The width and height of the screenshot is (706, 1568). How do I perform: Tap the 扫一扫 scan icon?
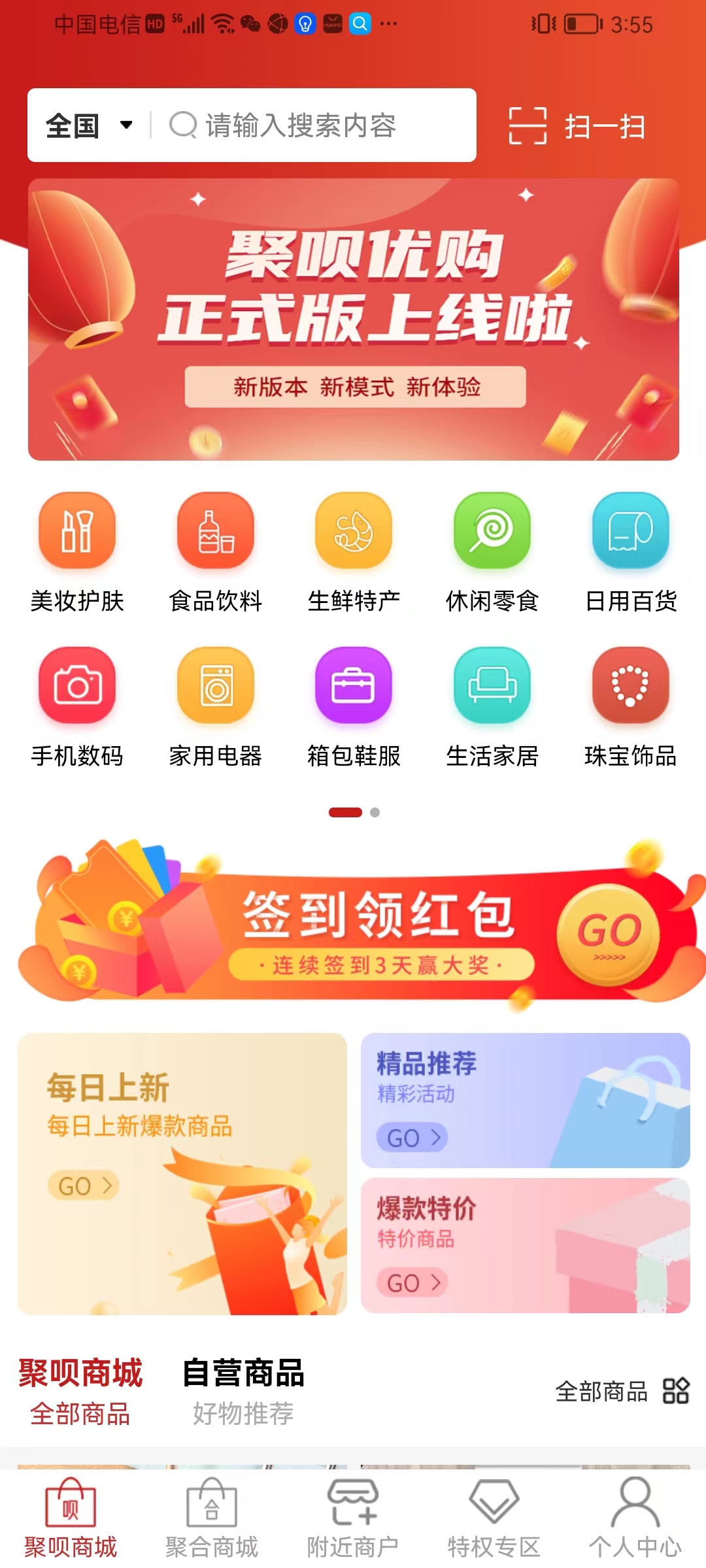pos(529,126)
